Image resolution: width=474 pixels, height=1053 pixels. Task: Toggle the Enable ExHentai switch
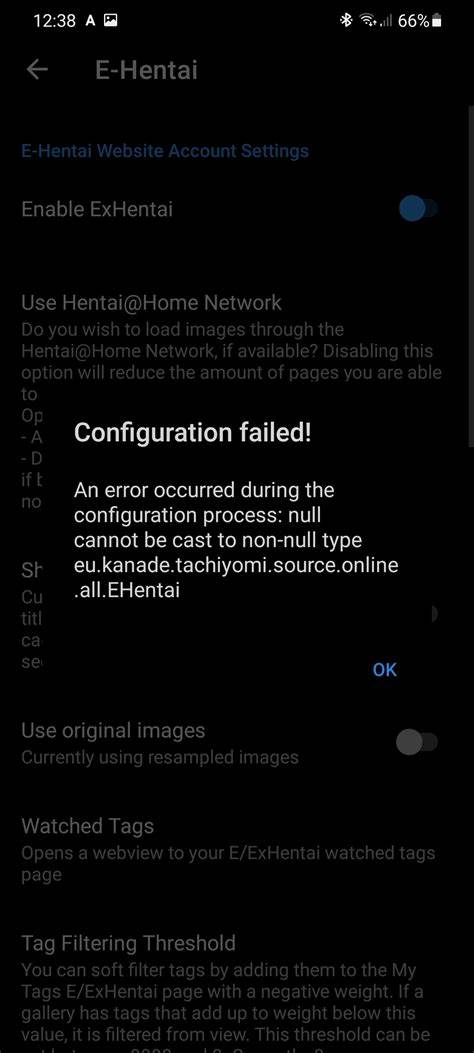pos(418,209)
